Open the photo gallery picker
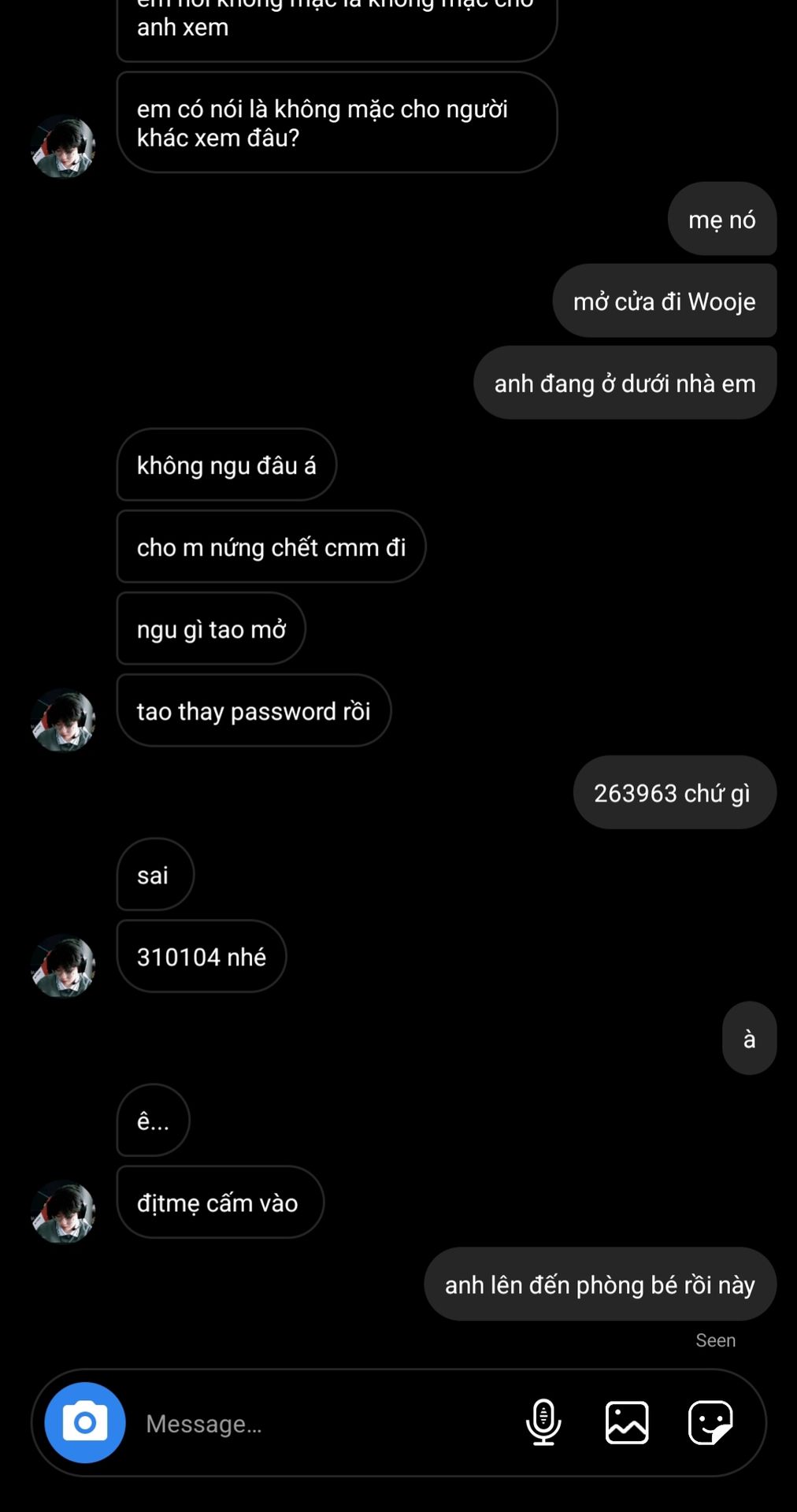The height and width of the screenshot is (1512, 797). (627, 1422)
